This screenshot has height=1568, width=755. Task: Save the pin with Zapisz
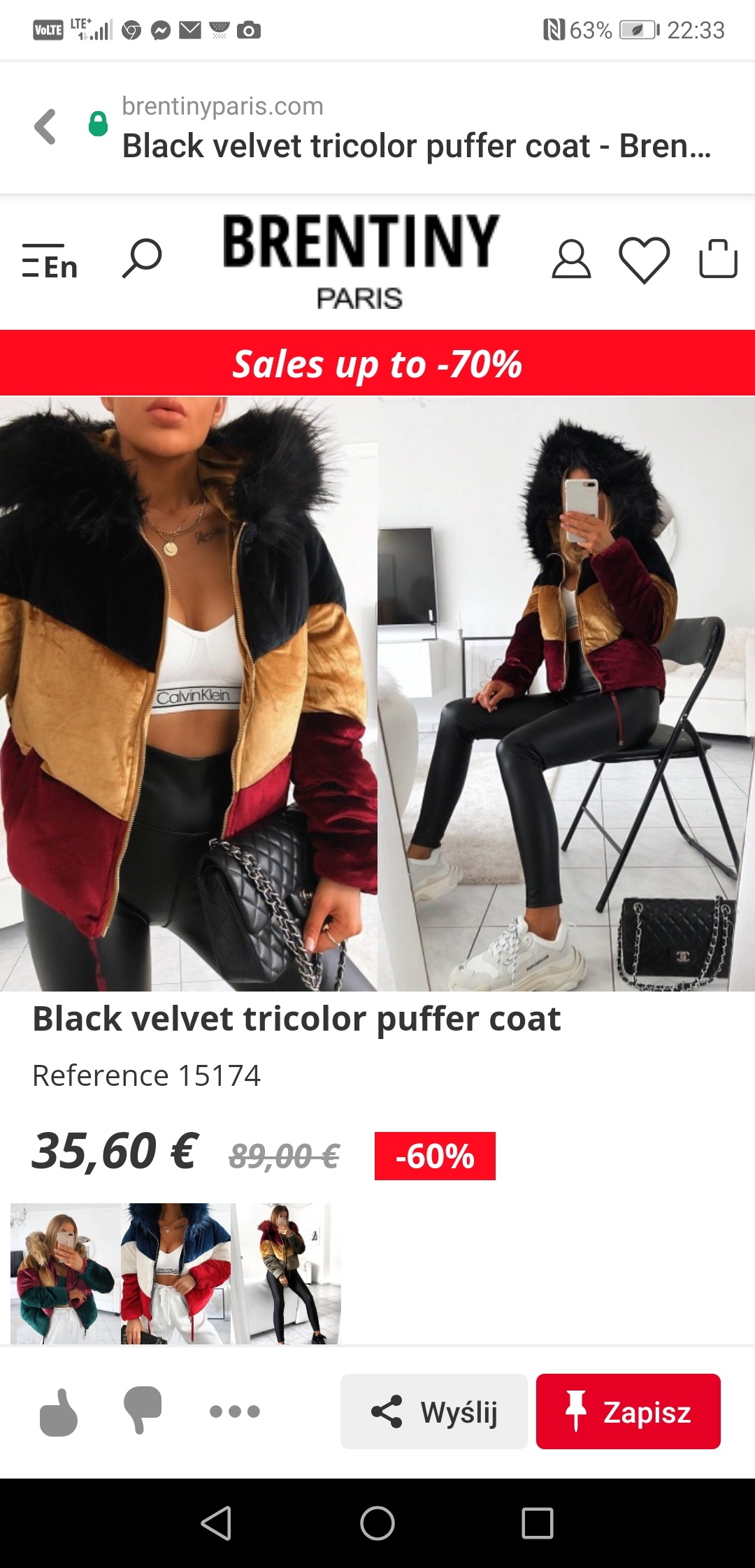tap(628, 1411)
